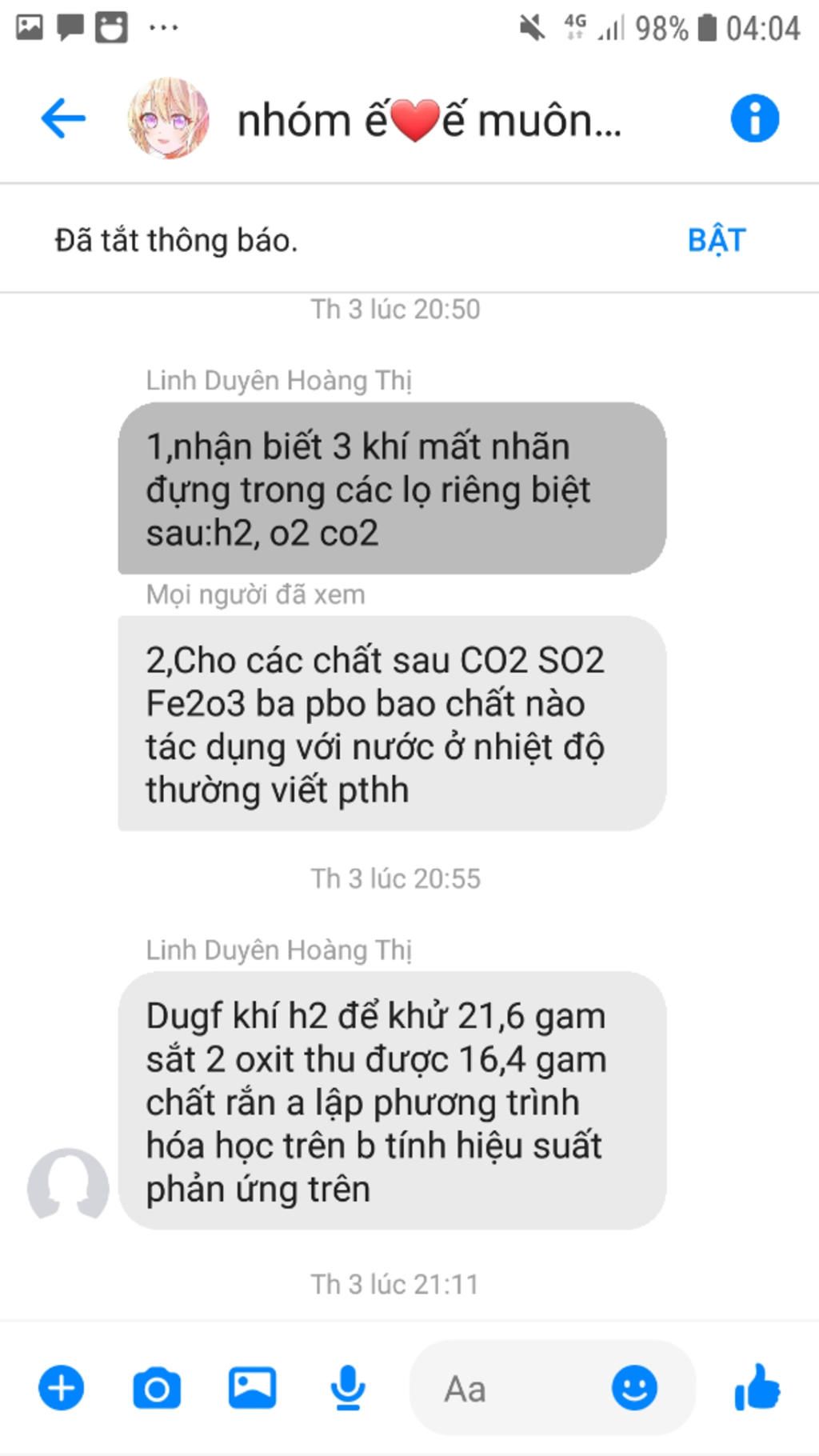Open the group name header
The height and width of the screenshot is (1456, 819).
(429, 121)
